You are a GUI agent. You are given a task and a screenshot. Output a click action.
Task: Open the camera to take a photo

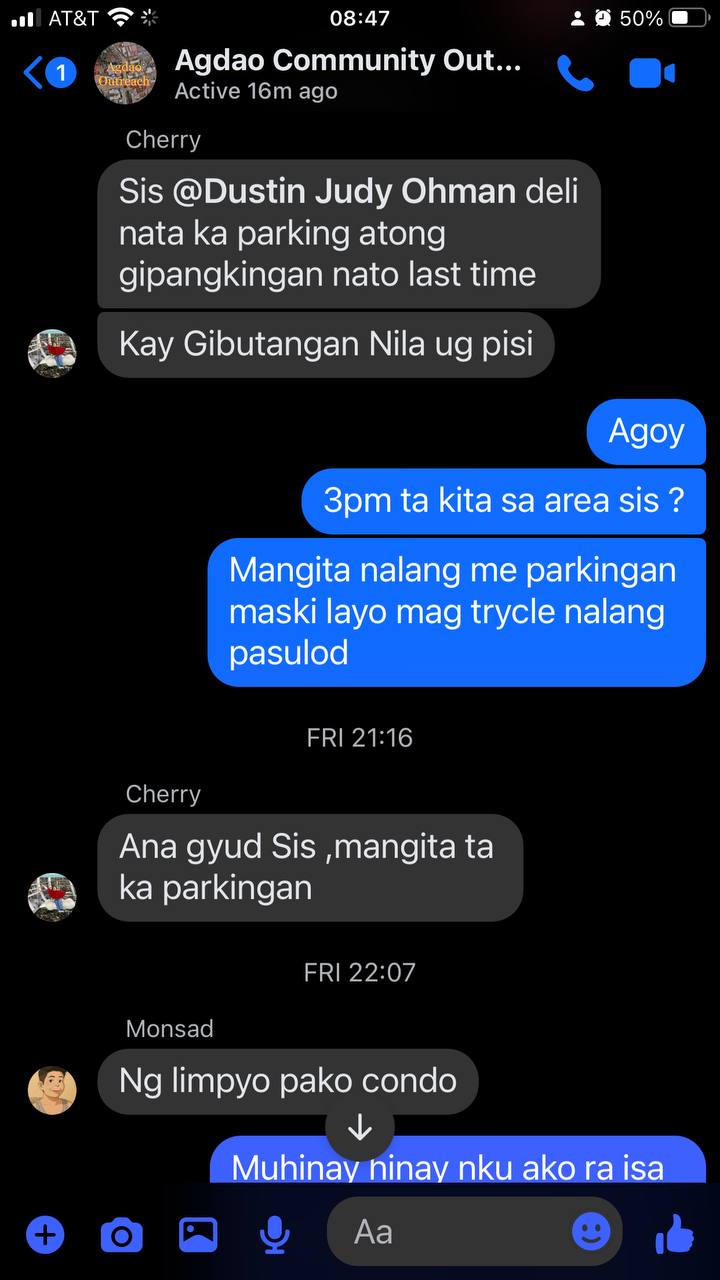[x=121, y=1235]
